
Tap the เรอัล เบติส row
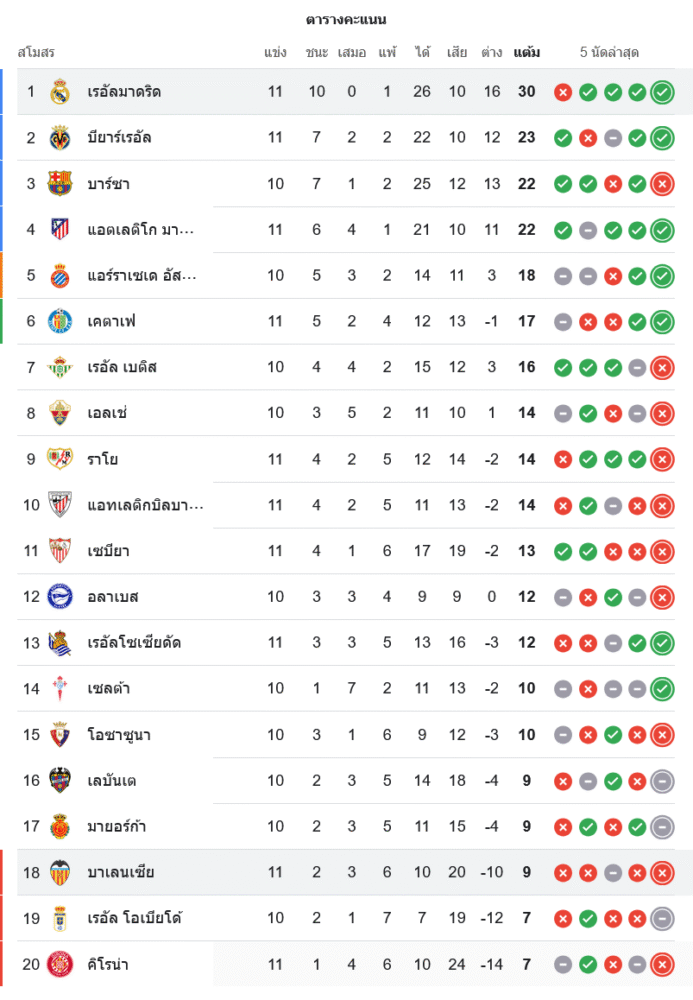(x=122, y=367)
